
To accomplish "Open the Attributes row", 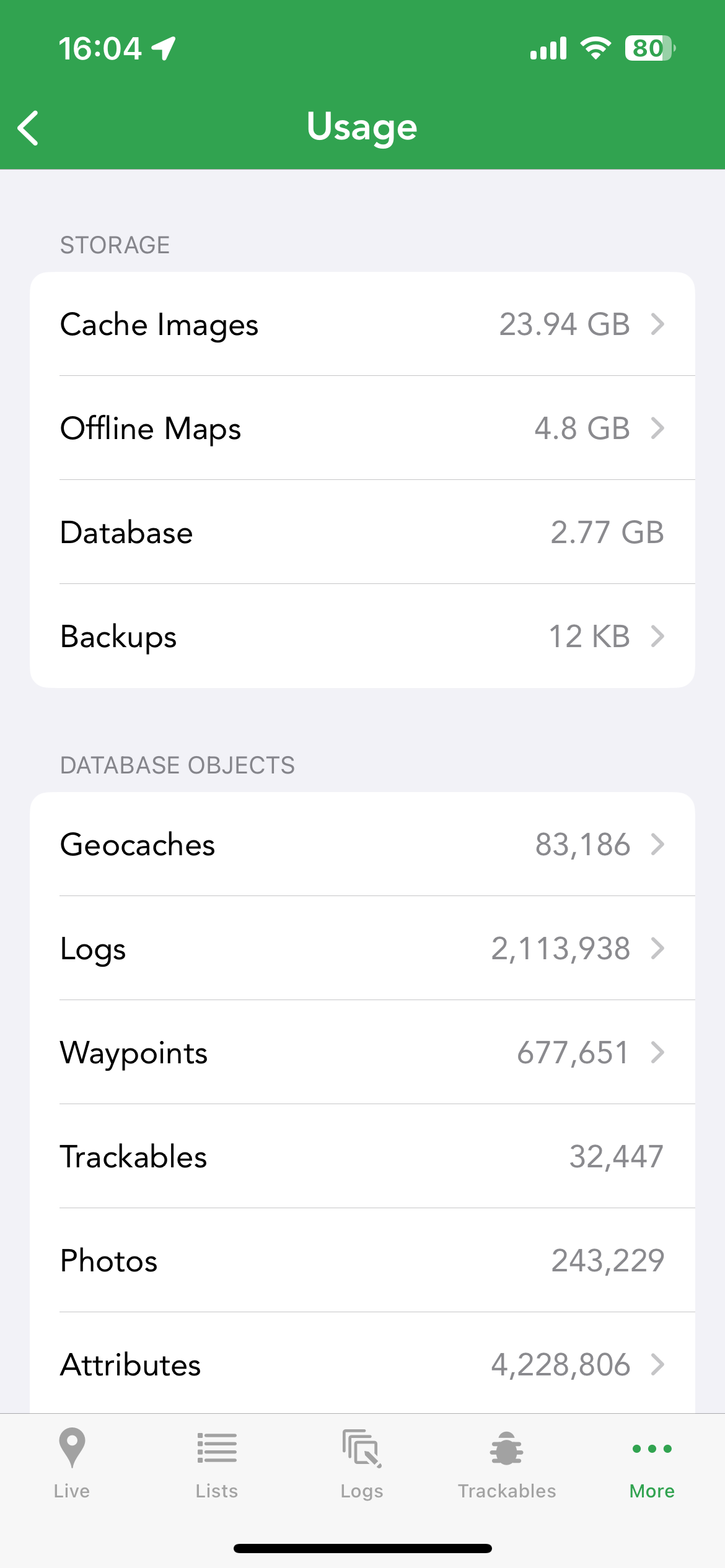I will coord(362,1364).
